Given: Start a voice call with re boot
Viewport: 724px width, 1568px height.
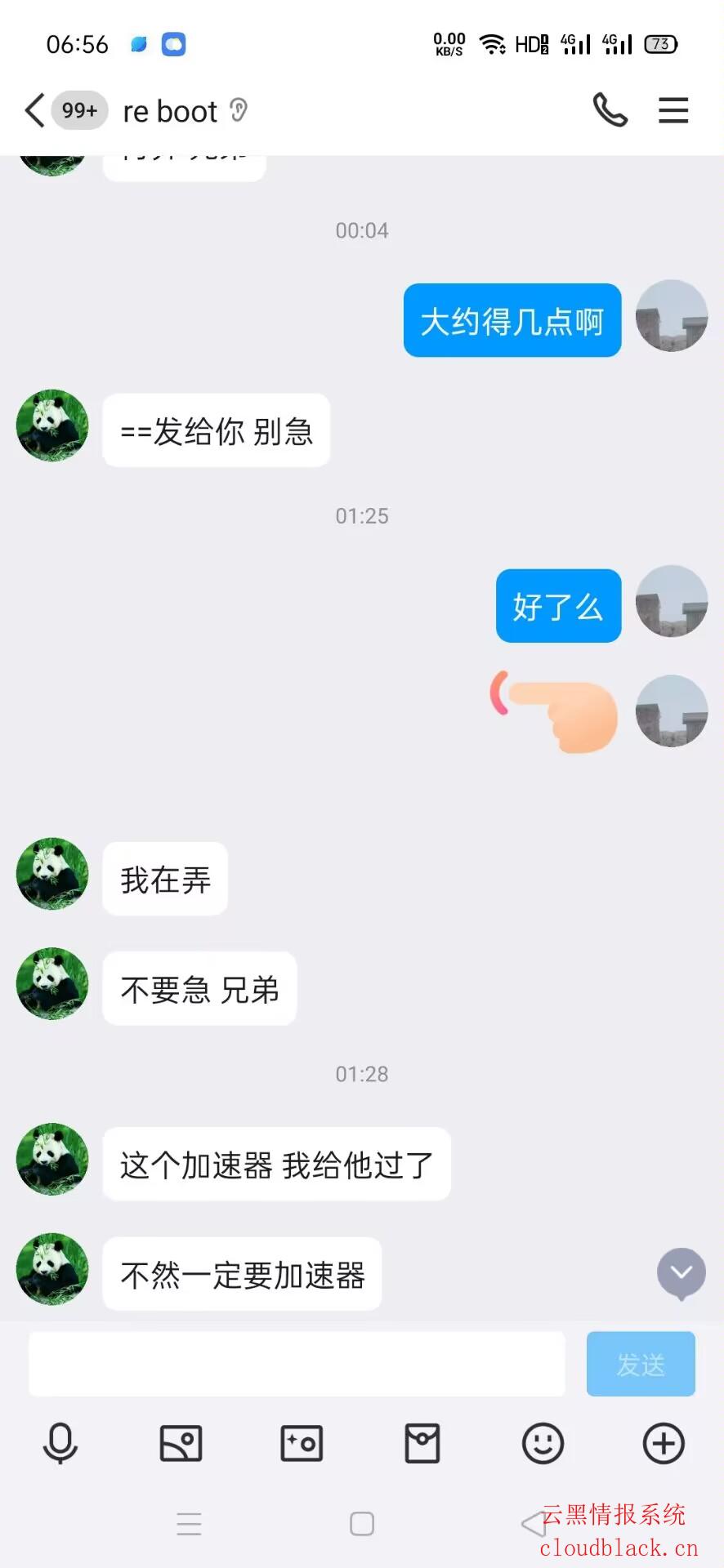Looking at the screenshot, I should tap(610, 110).
